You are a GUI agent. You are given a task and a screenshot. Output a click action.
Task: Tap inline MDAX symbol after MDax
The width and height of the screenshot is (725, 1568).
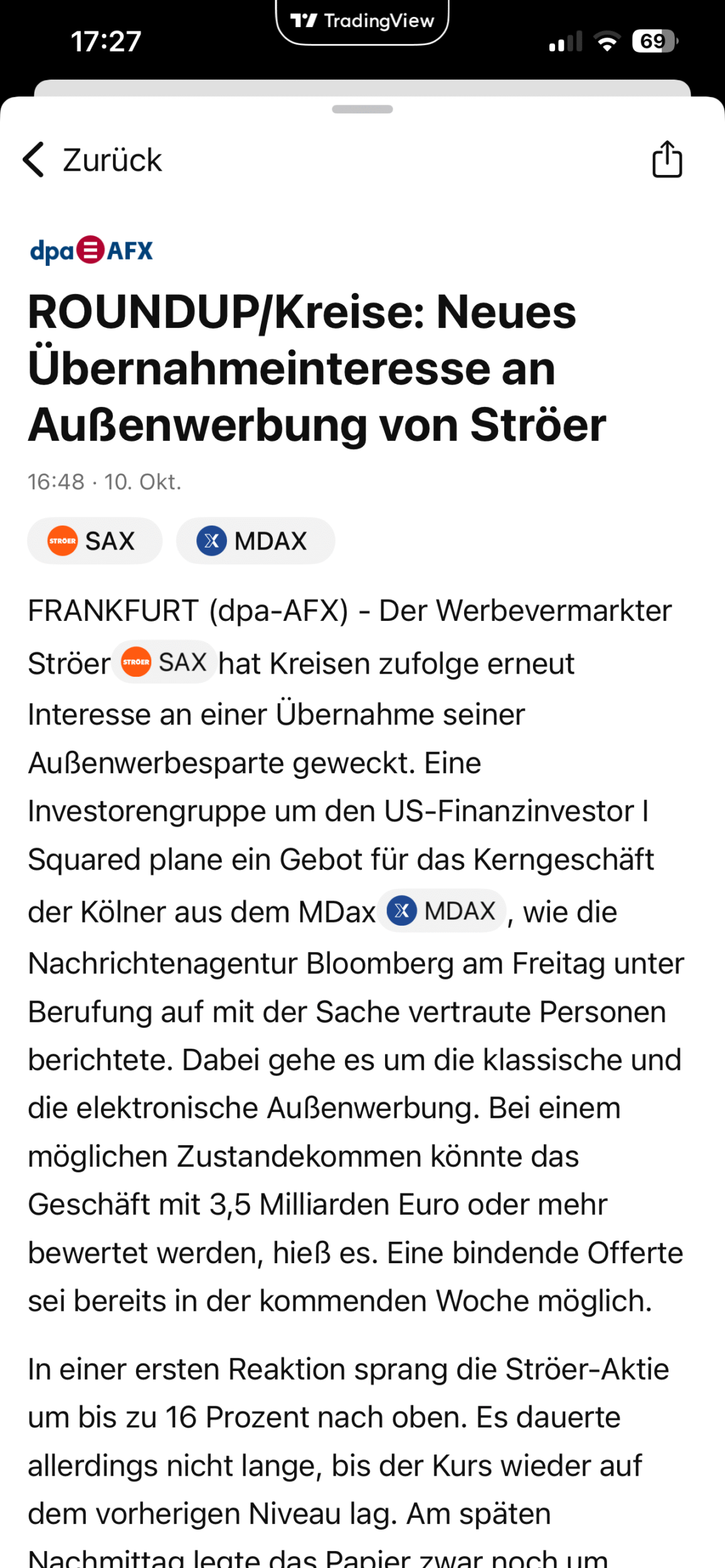(442, 911)
